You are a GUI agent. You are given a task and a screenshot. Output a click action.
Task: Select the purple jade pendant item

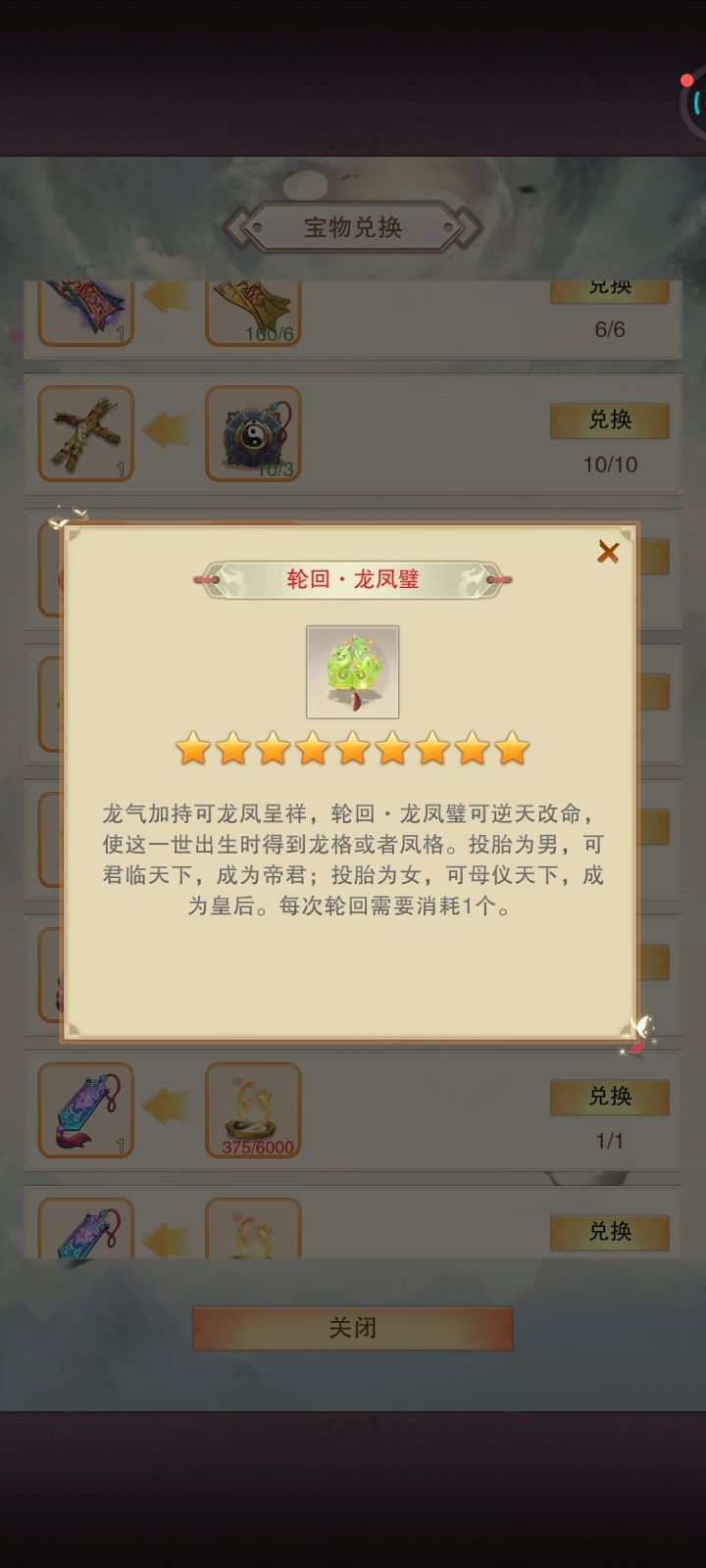(x=85, y=1110)
